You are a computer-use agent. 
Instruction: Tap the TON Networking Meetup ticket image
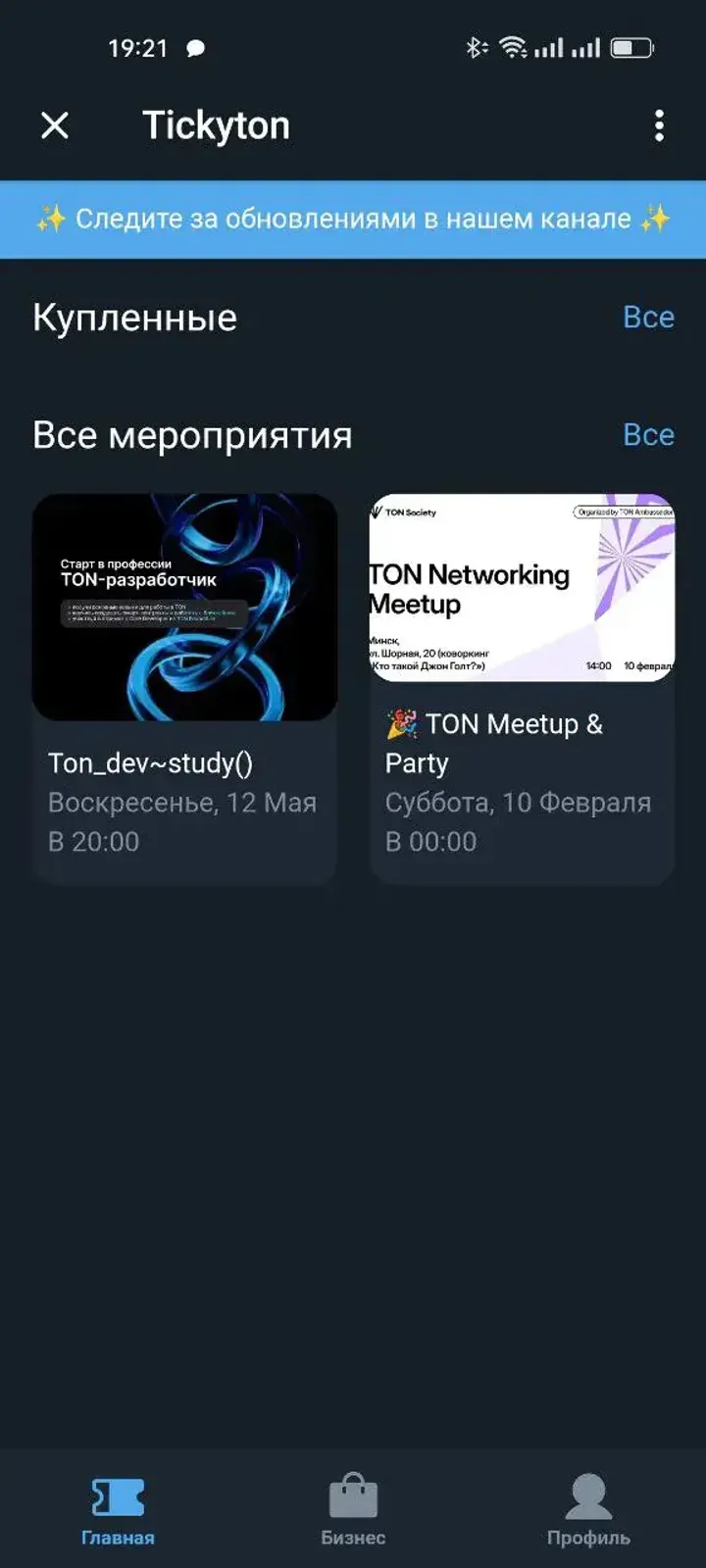point(521,588)
